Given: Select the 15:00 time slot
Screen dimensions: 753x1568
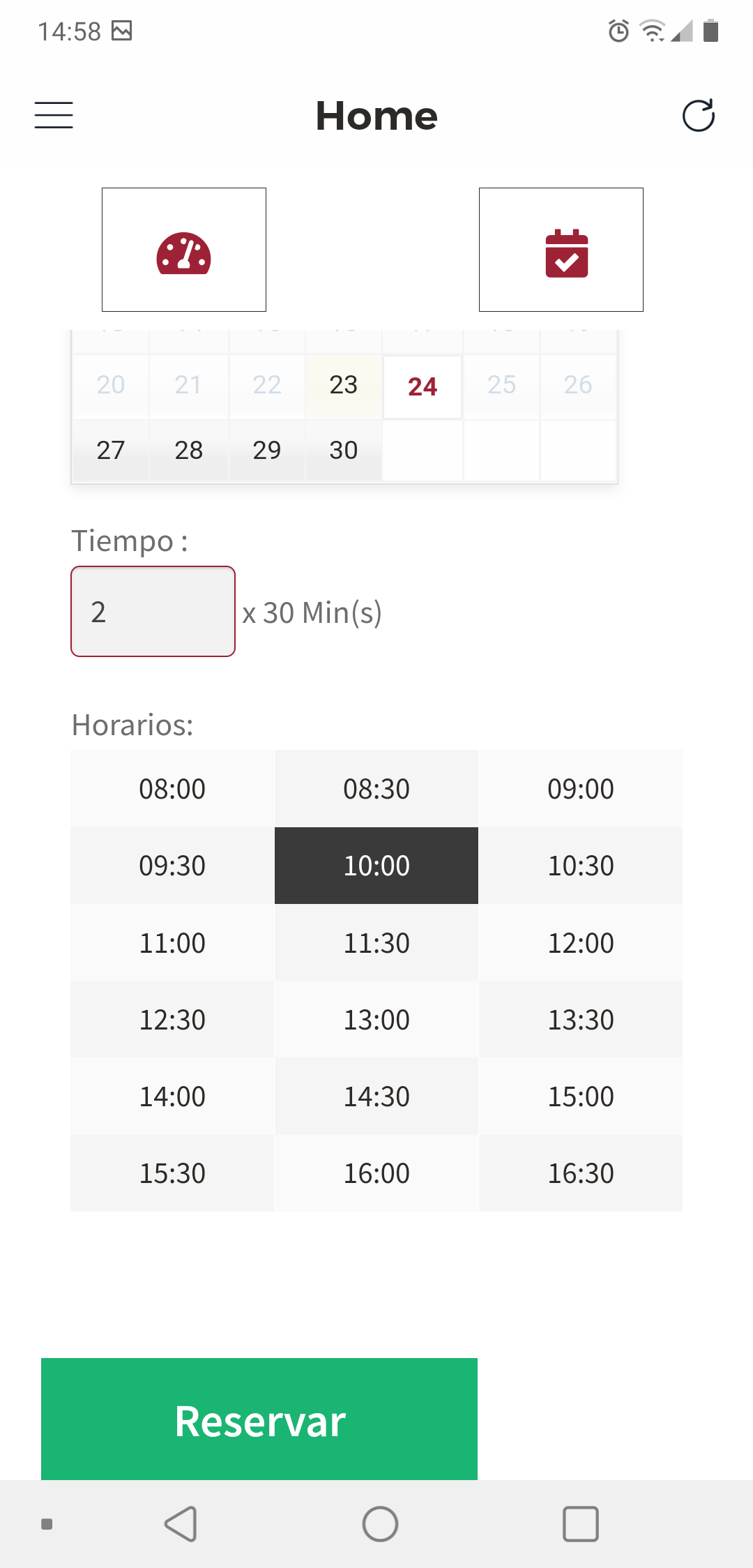Looking at the screenshot, I should tap(580, 1096).
